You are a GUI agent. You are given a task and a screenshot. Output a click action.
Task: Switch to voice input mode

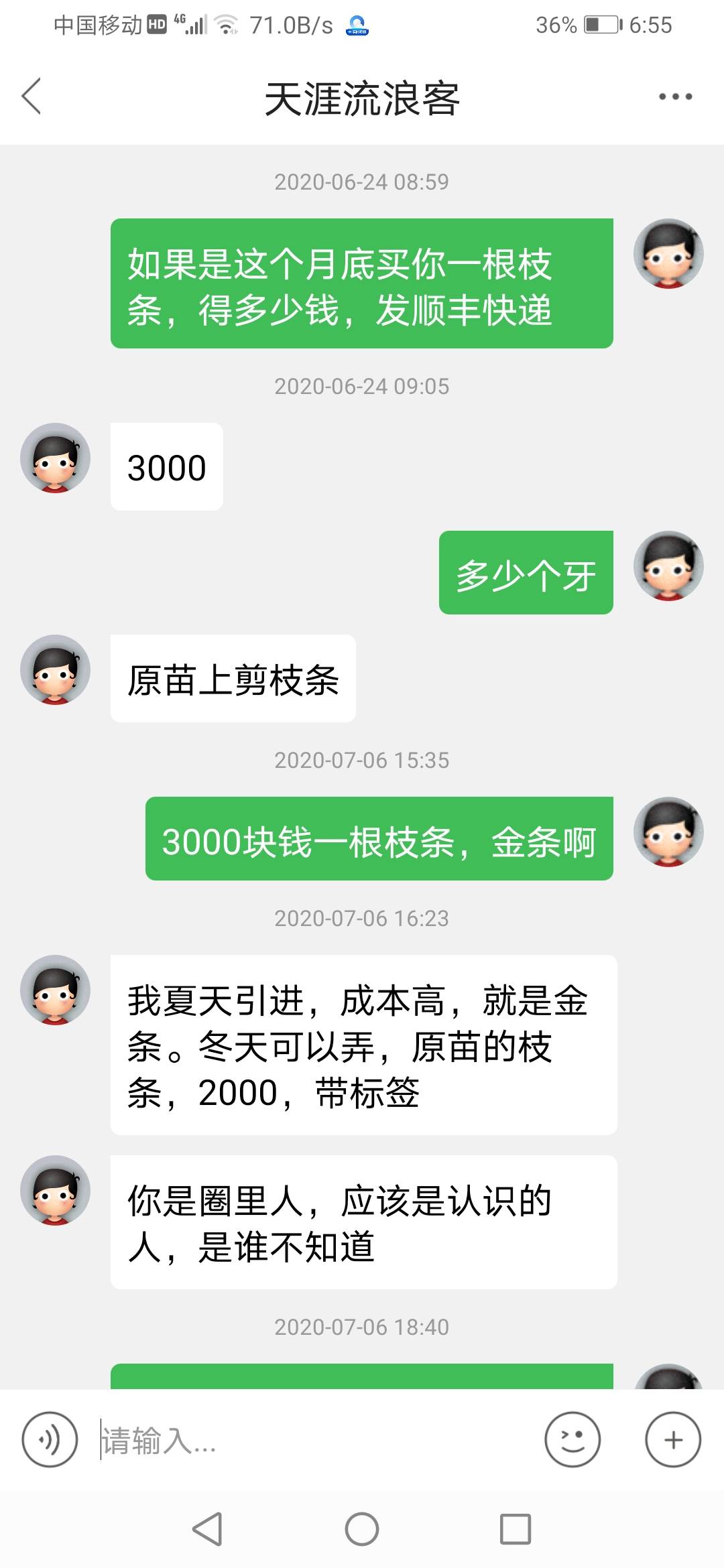(x=50, y=1439)
